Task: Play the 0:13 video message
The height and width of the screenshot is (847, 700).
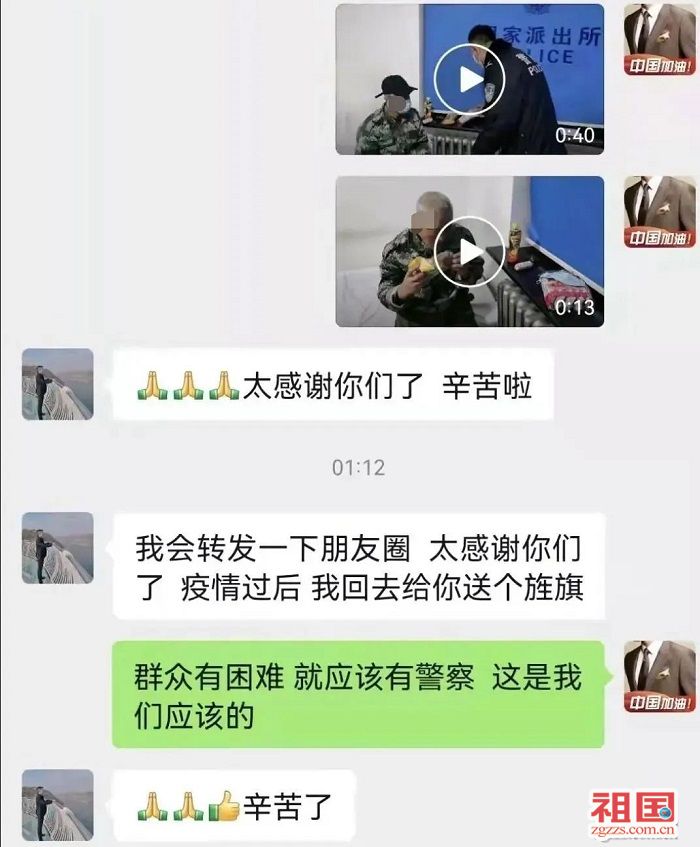Action: [469, 251]
